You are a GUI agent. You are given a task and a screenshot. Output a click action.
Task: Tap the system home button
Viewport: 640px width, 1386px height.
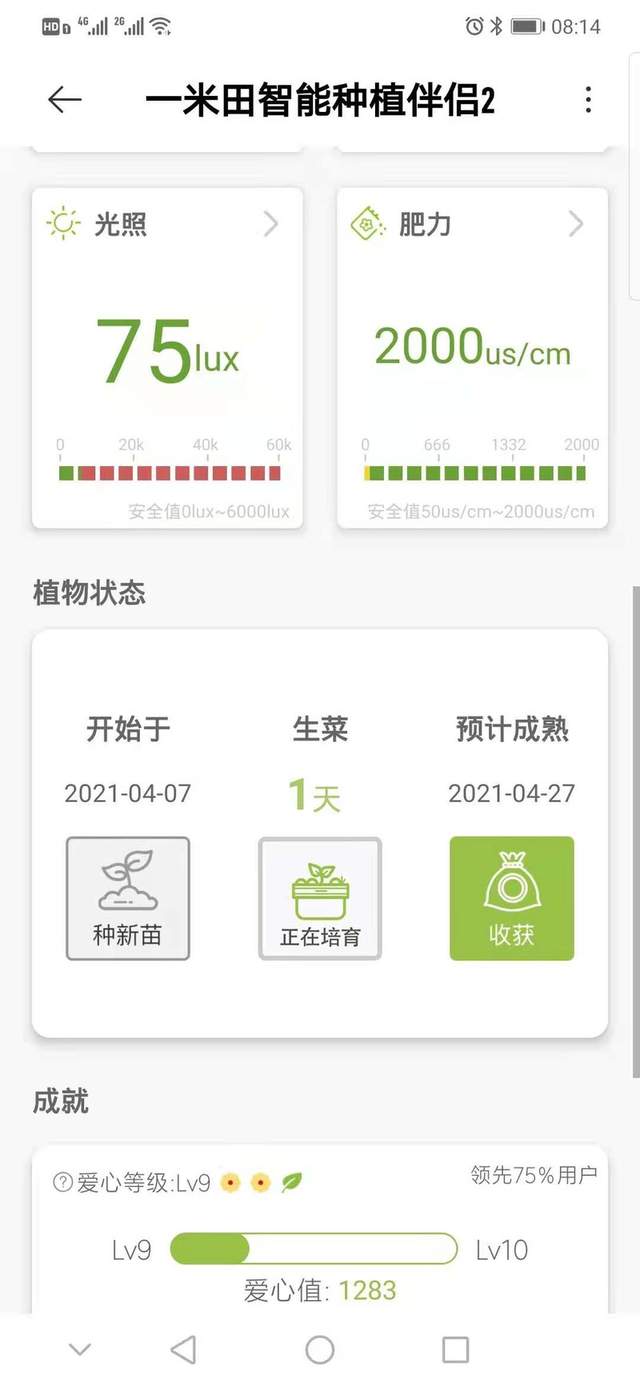coord(320,1350)
